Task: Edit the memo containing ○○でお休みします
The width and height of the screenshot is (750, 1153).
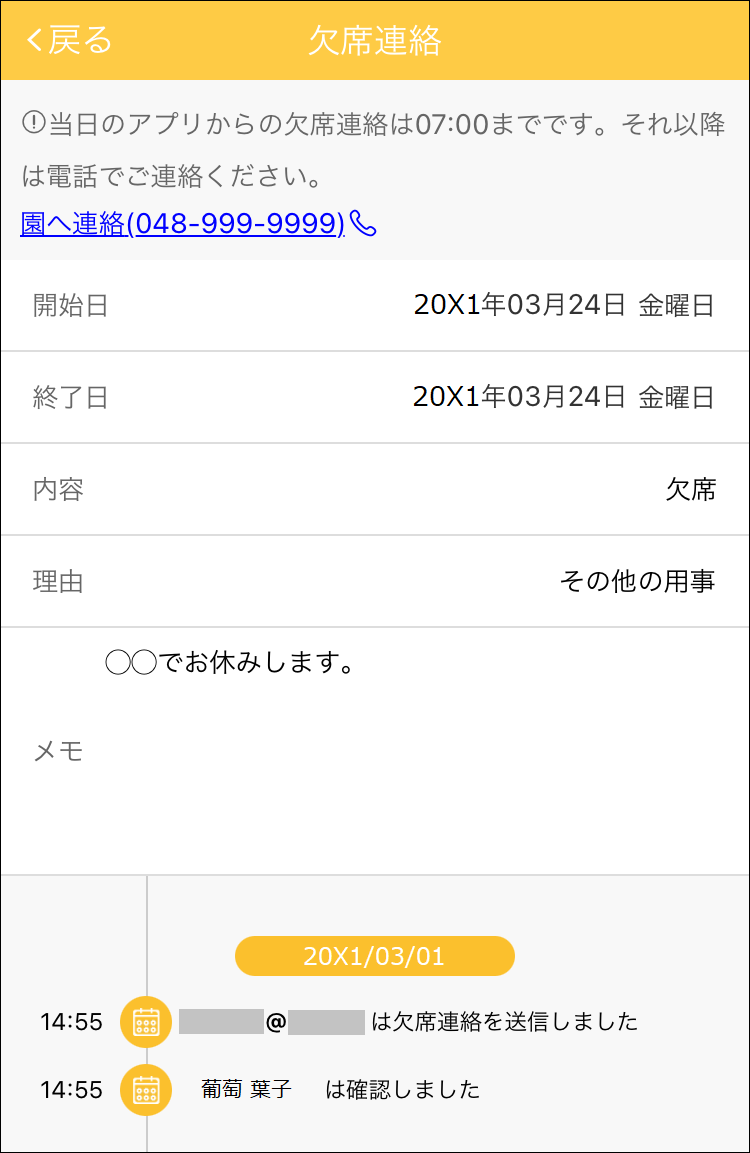Action: click(x=232, y=662)
